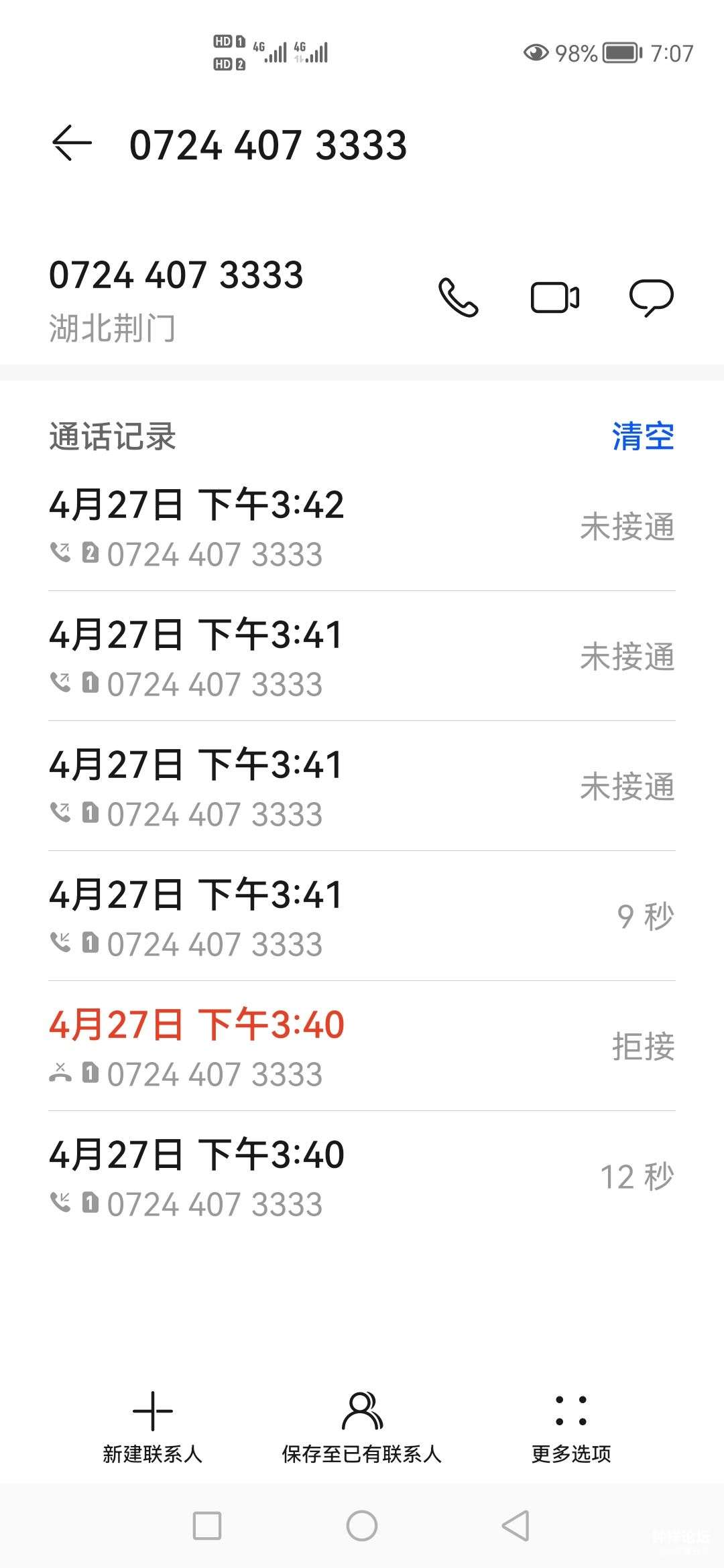Send a message to this number
This screenshot has width=724, height=1568.
(x=652, y=298)
